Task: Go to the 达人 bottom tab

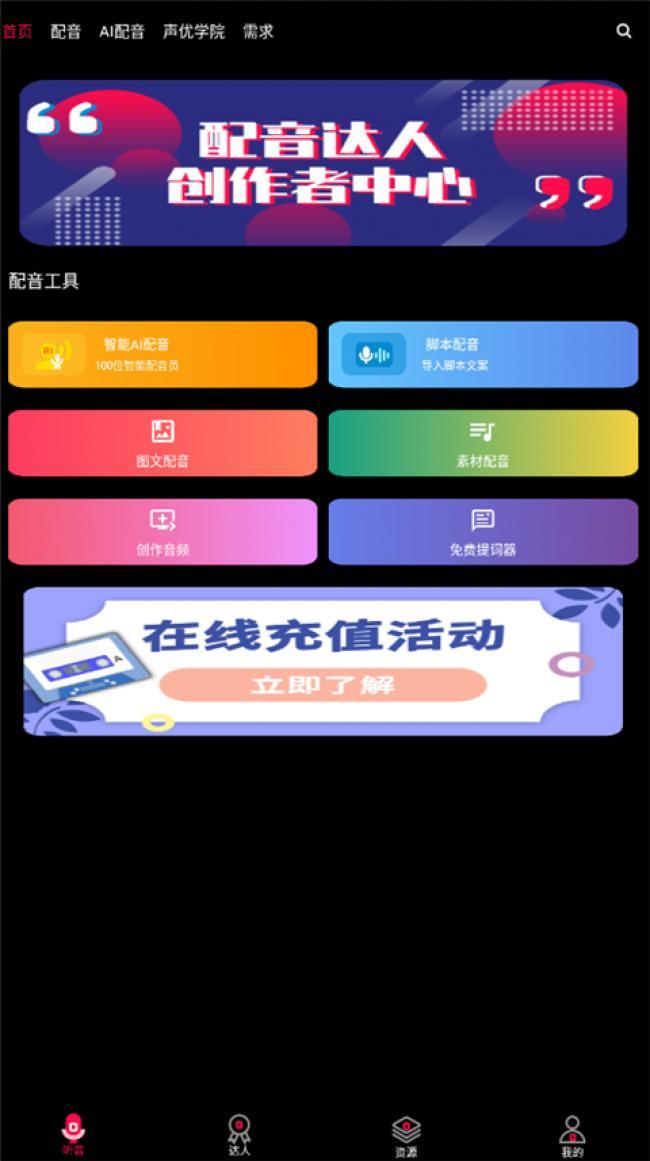Action: point(239,1135)
